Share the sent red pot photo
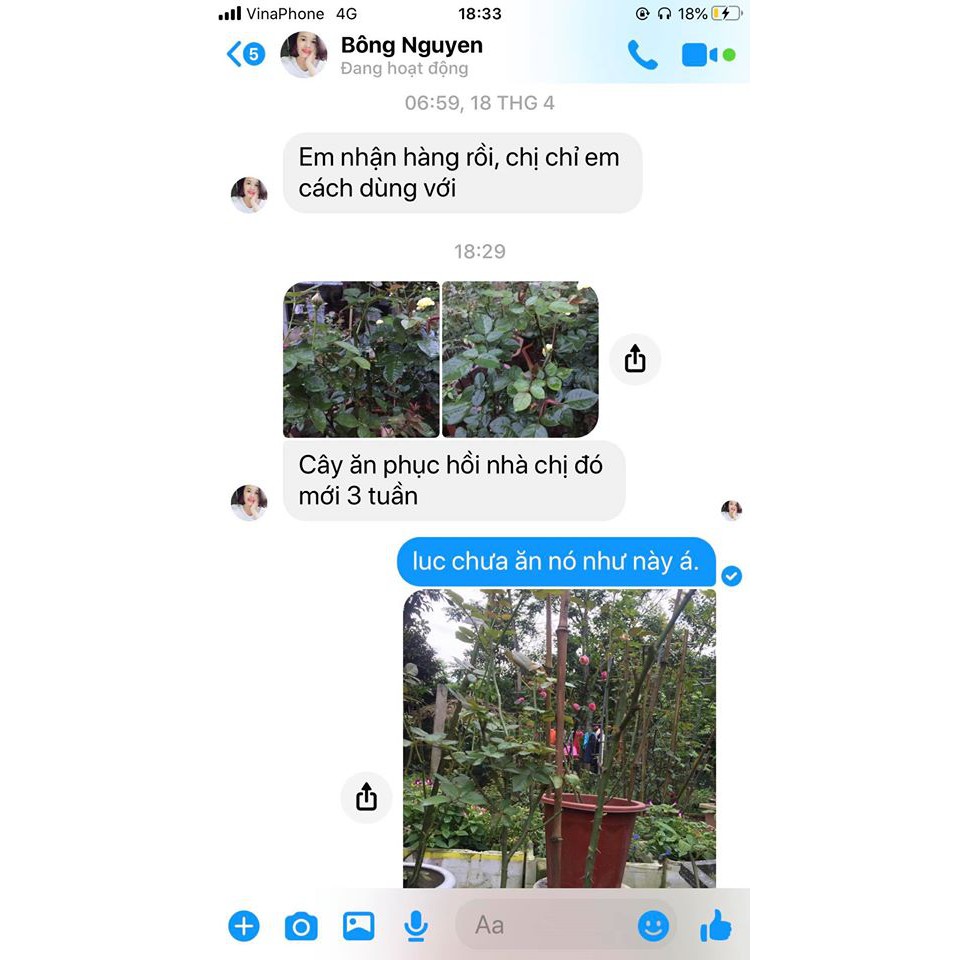This screenshot has width=960, height=960. click(x=366, y=797)
